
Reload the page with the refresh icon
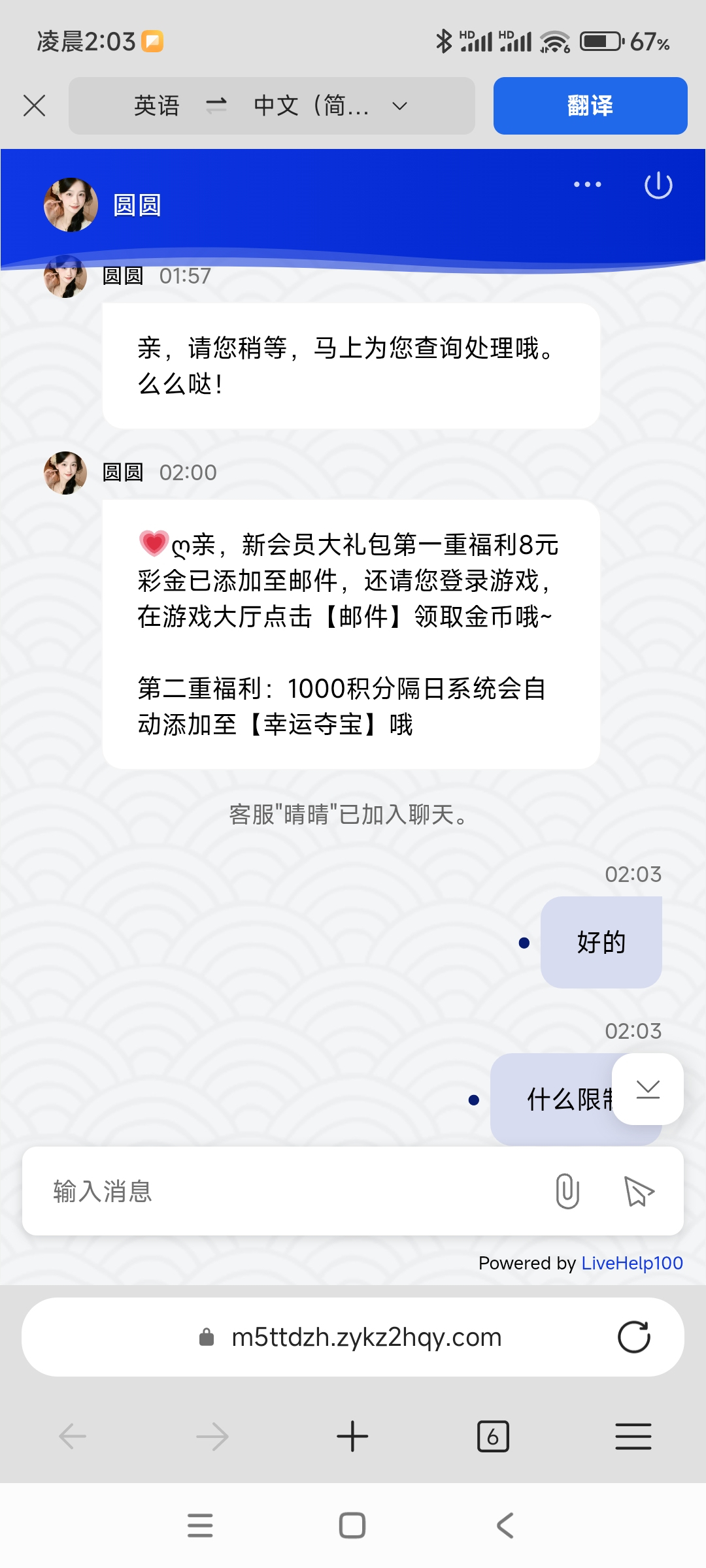(x=633, y=1337)
